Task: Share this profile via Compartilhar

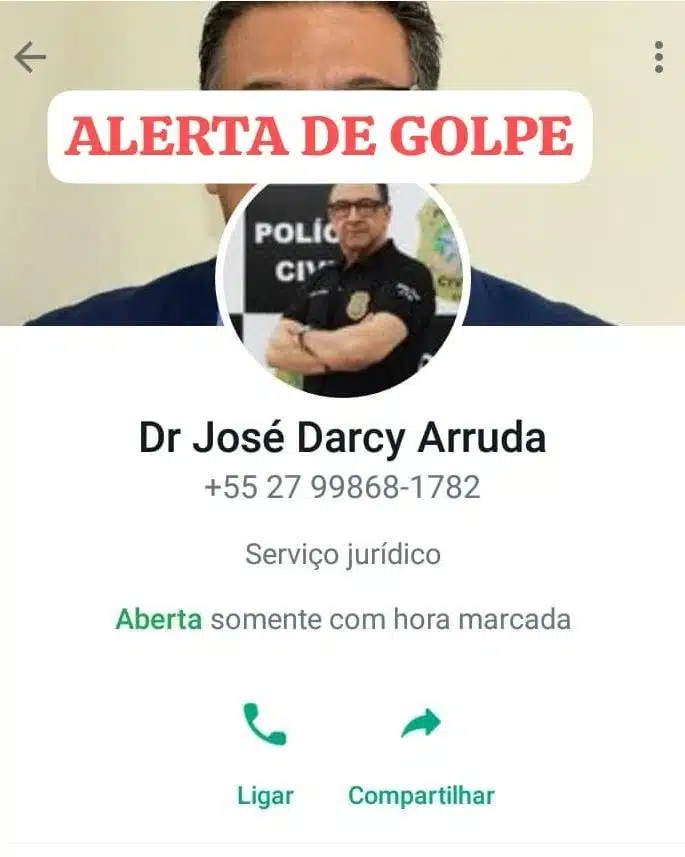Action: click(x=421, y=750)
